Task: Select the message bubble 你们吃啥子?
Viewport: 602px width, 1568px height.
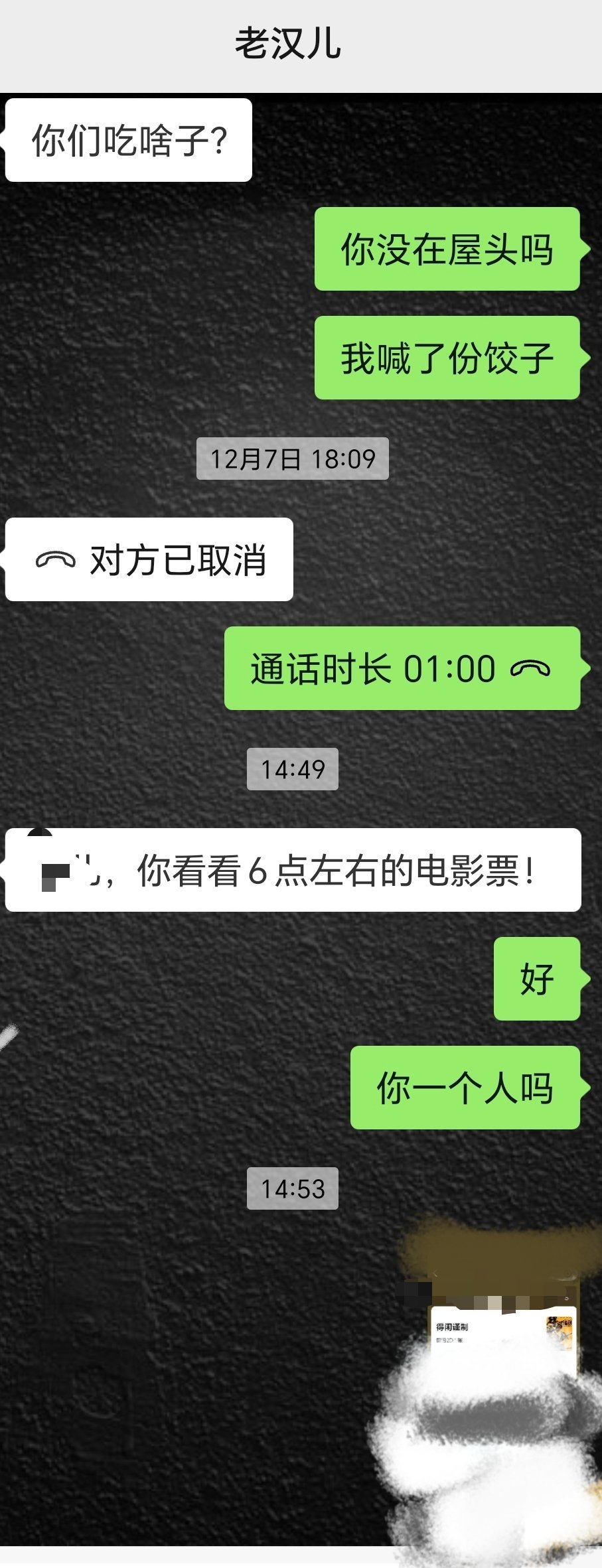Action: point(129,138)
